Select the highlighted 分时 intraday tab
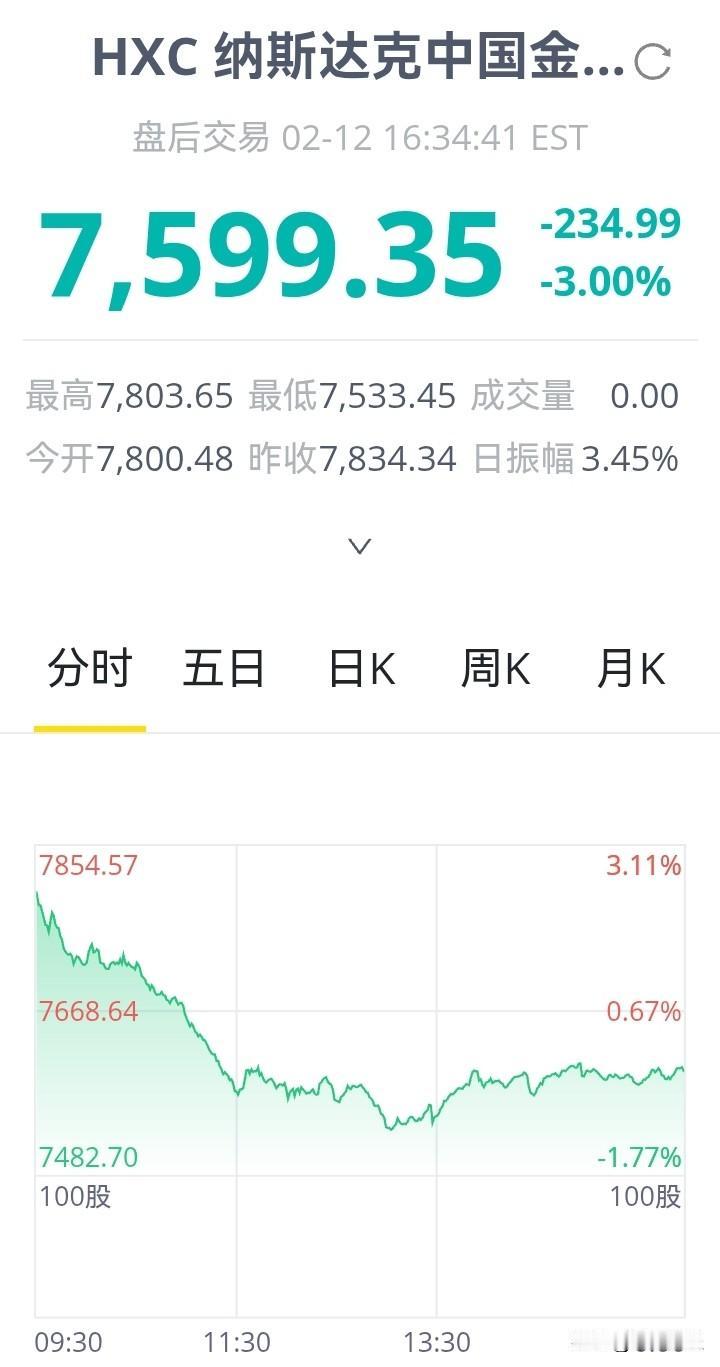Image resolution: width=720 pixels, height=1367 pixels. (x=89, y=668)
